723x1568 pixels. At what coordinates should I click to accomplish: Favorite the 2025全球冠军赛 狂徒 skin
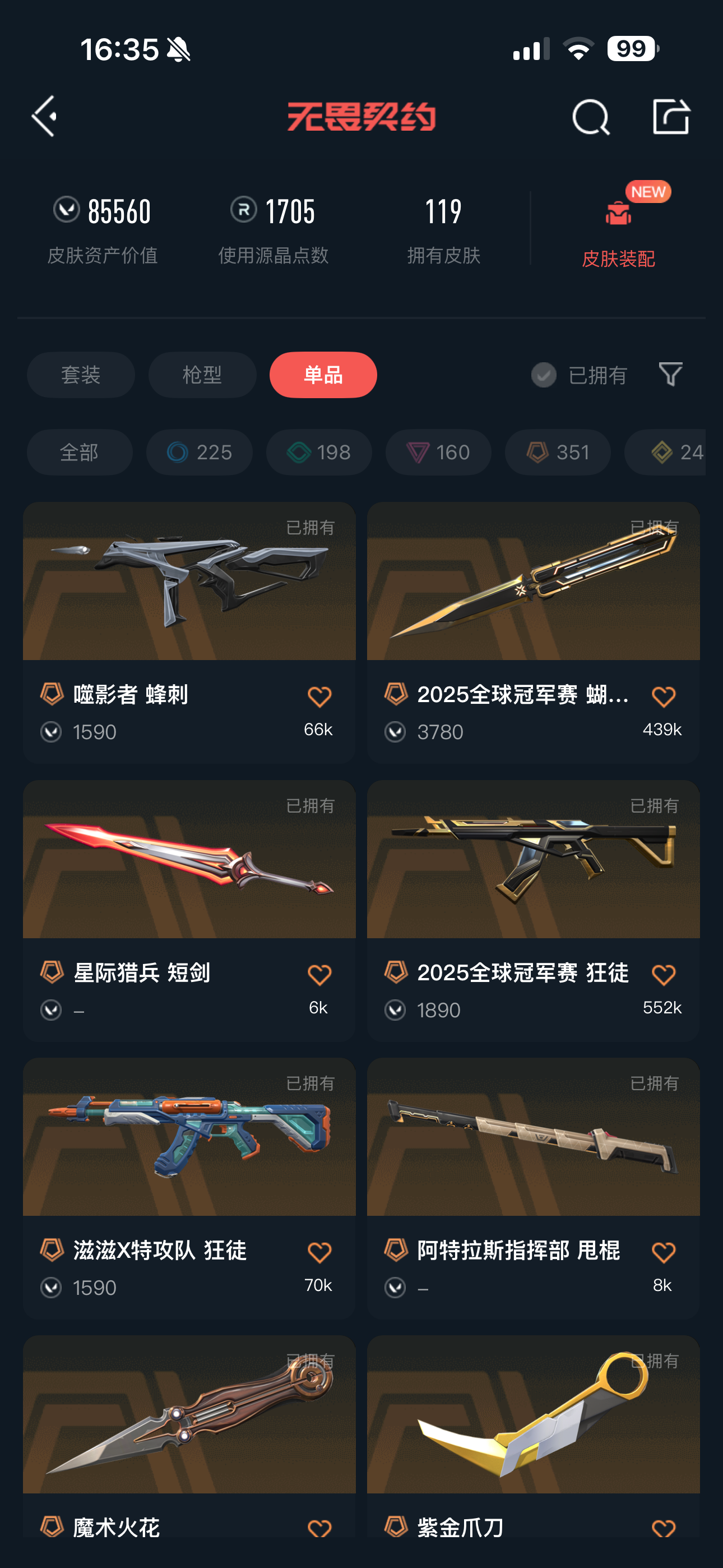point(662,975)
